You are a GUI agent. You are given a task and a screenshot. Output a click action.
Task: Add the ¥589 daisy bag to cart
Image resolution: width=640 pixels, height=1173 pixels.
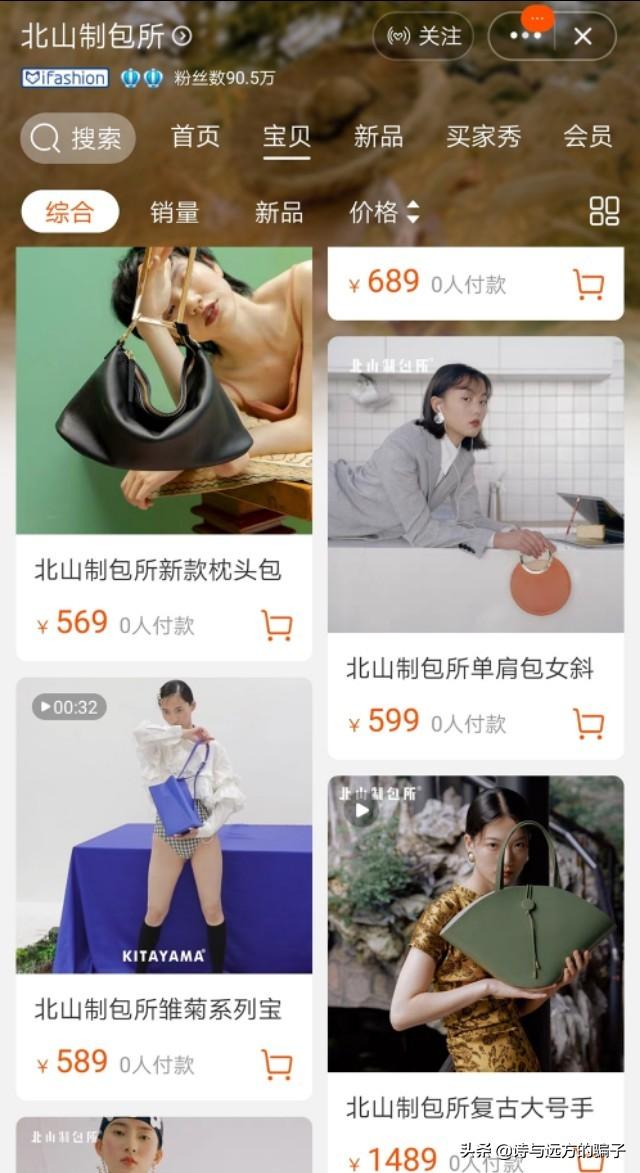coord(277,1063)
